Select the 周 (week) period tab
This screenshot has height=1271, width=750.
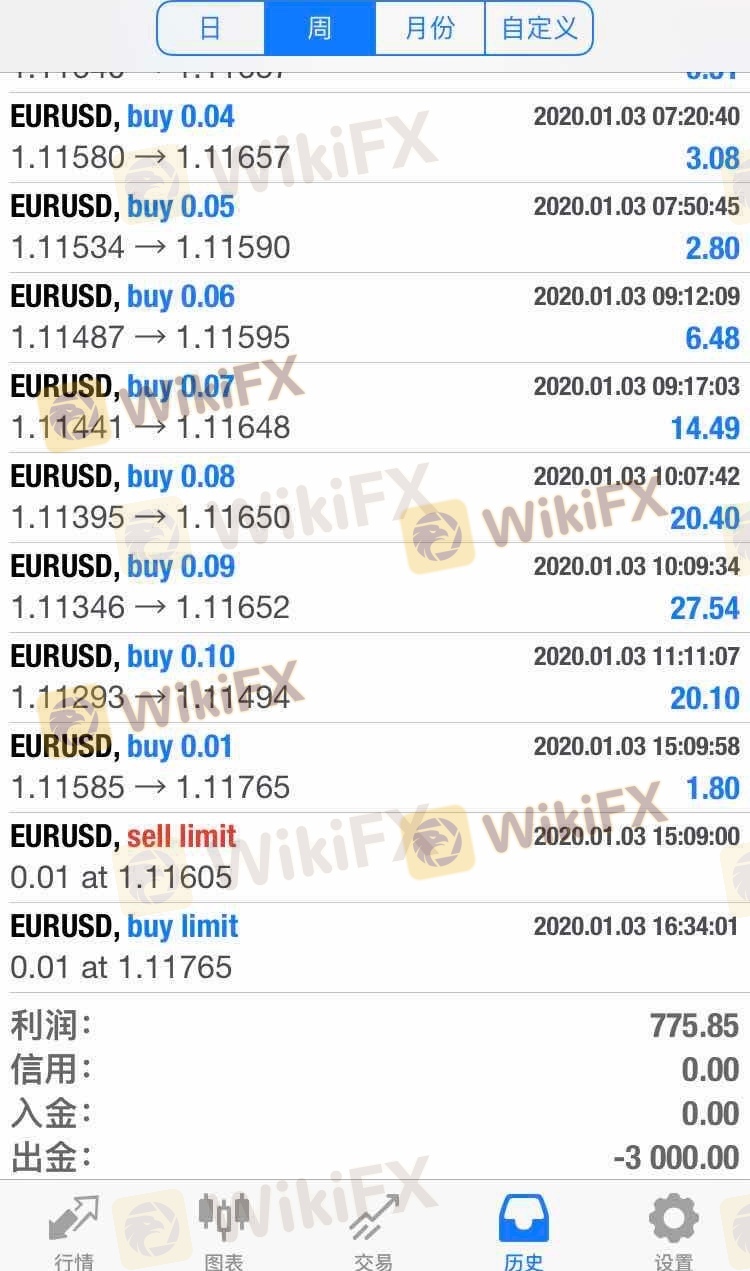point(320,28)
